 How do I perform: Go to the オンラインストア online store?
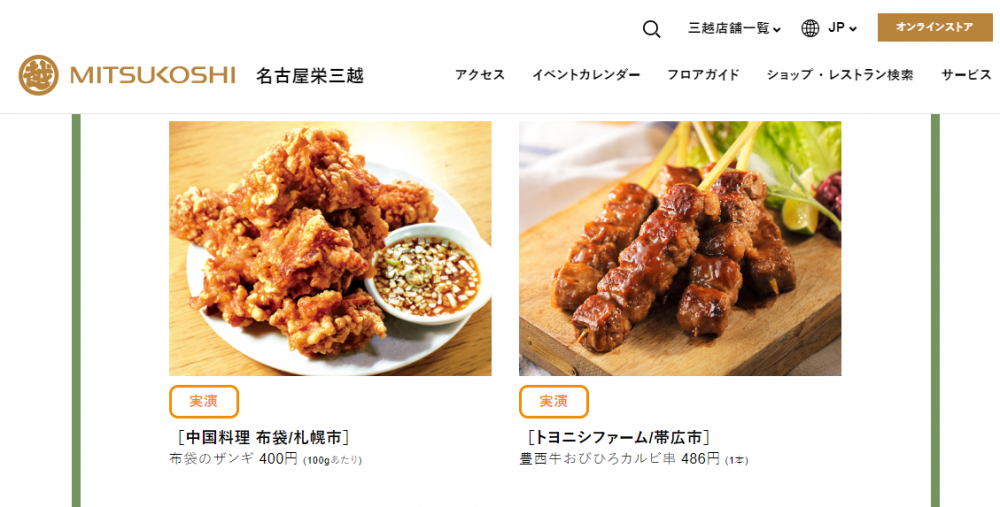point(934,27)
